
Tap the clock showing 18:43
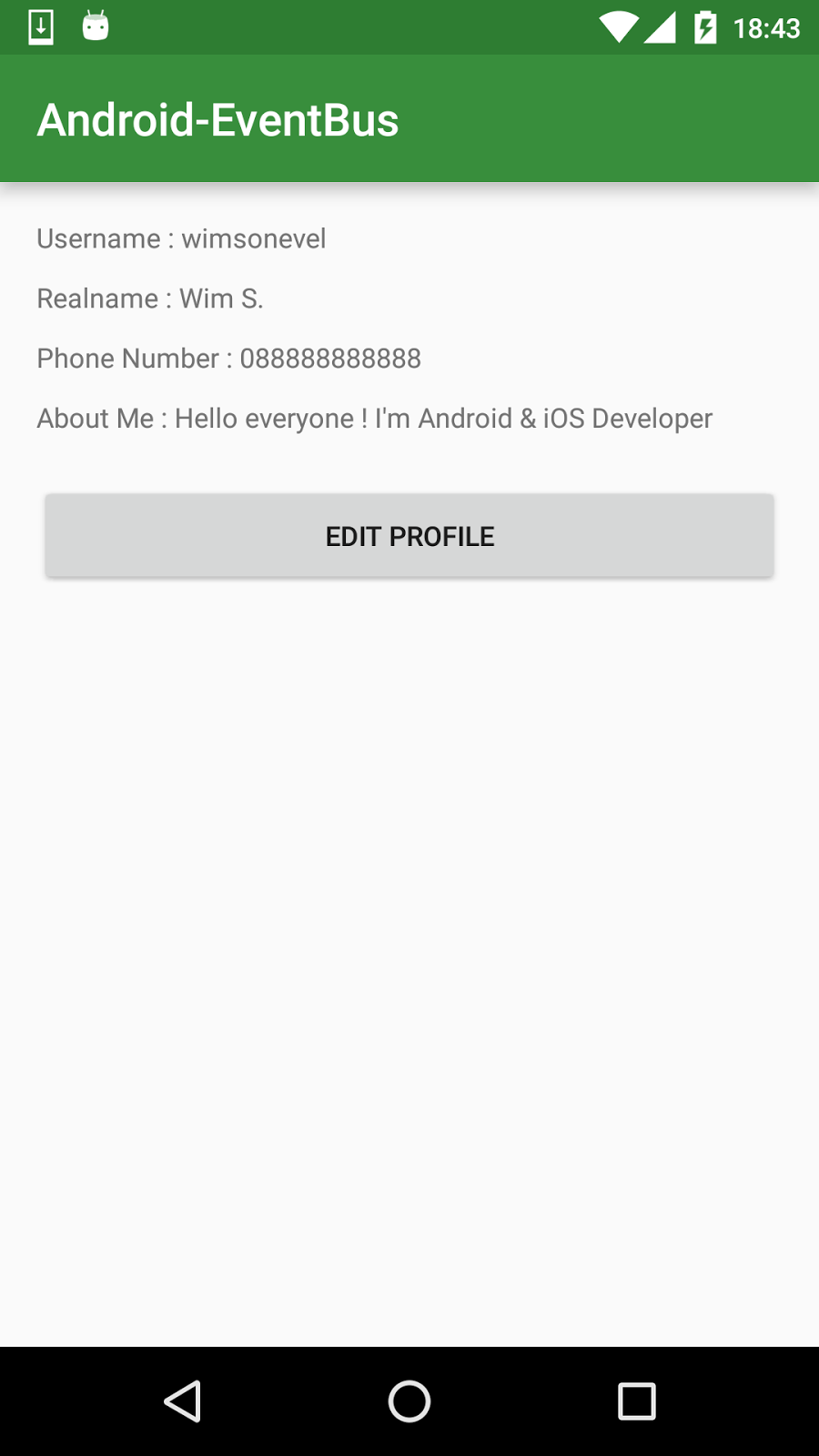point(767,26)
